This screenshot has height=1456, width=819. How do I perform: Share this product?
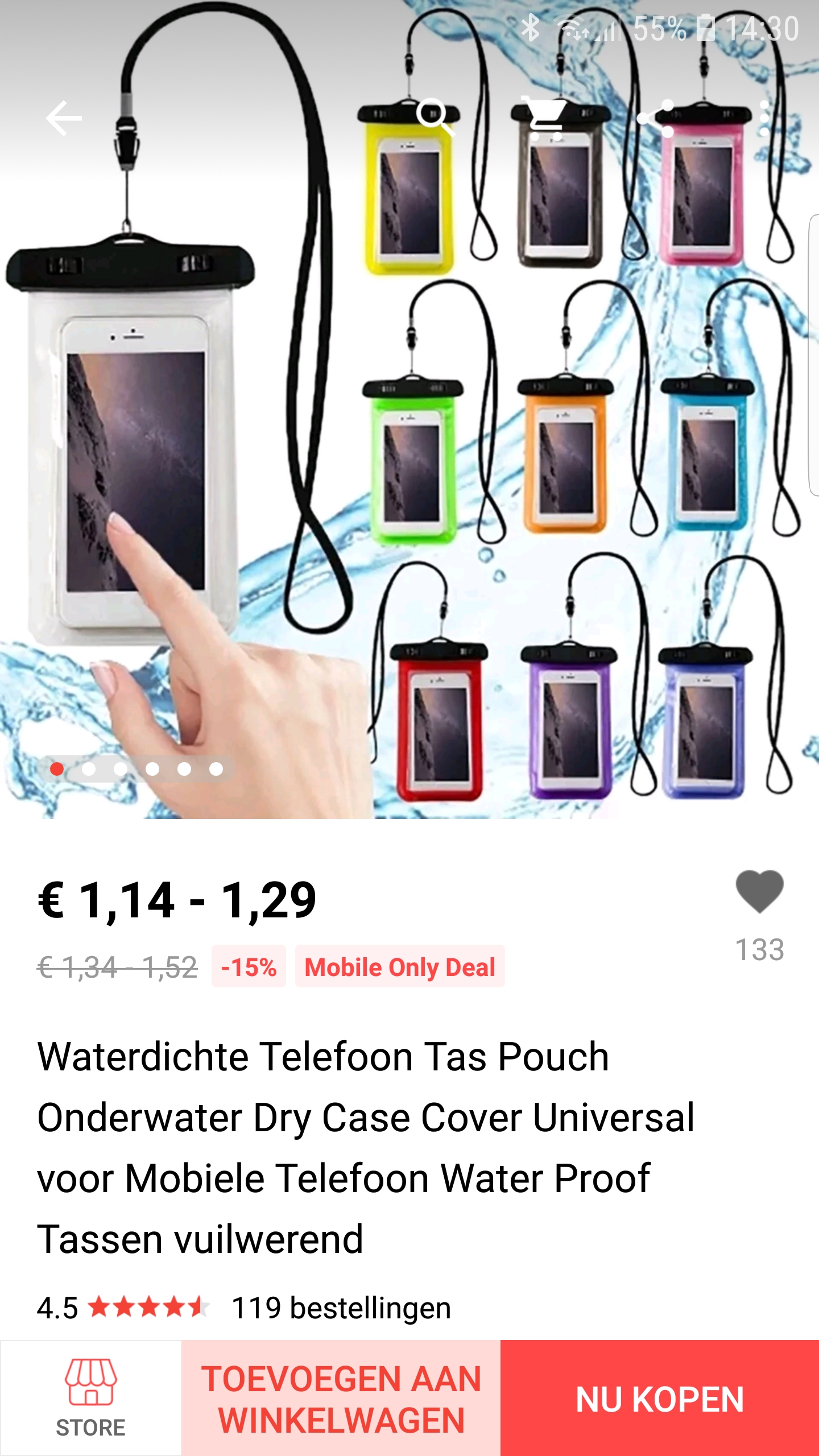pos(655,118)
